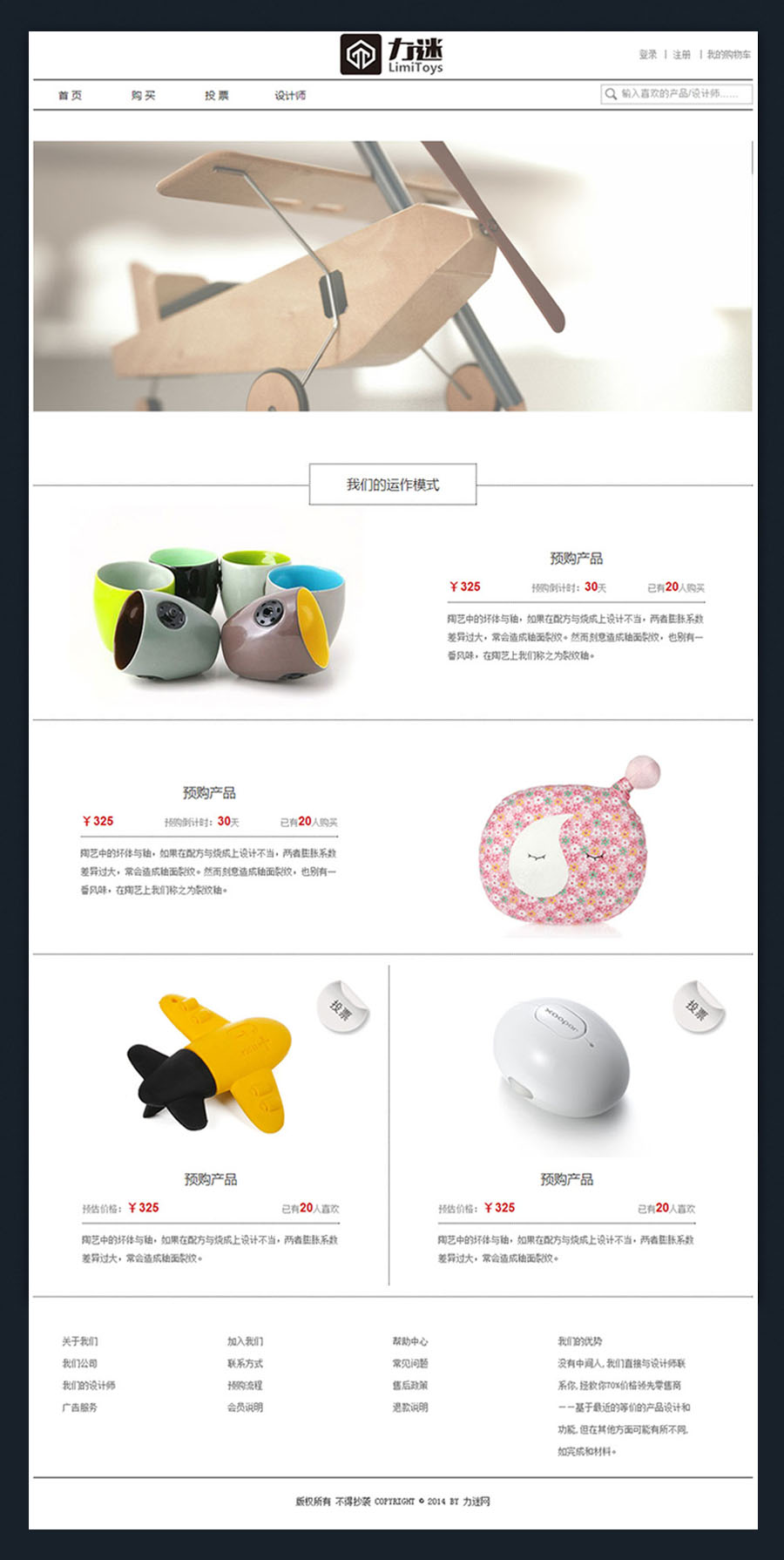Go to the 购买 nav item
Image resolution: width=784 pixels, height=1560 pixels.
click(143, 95)
